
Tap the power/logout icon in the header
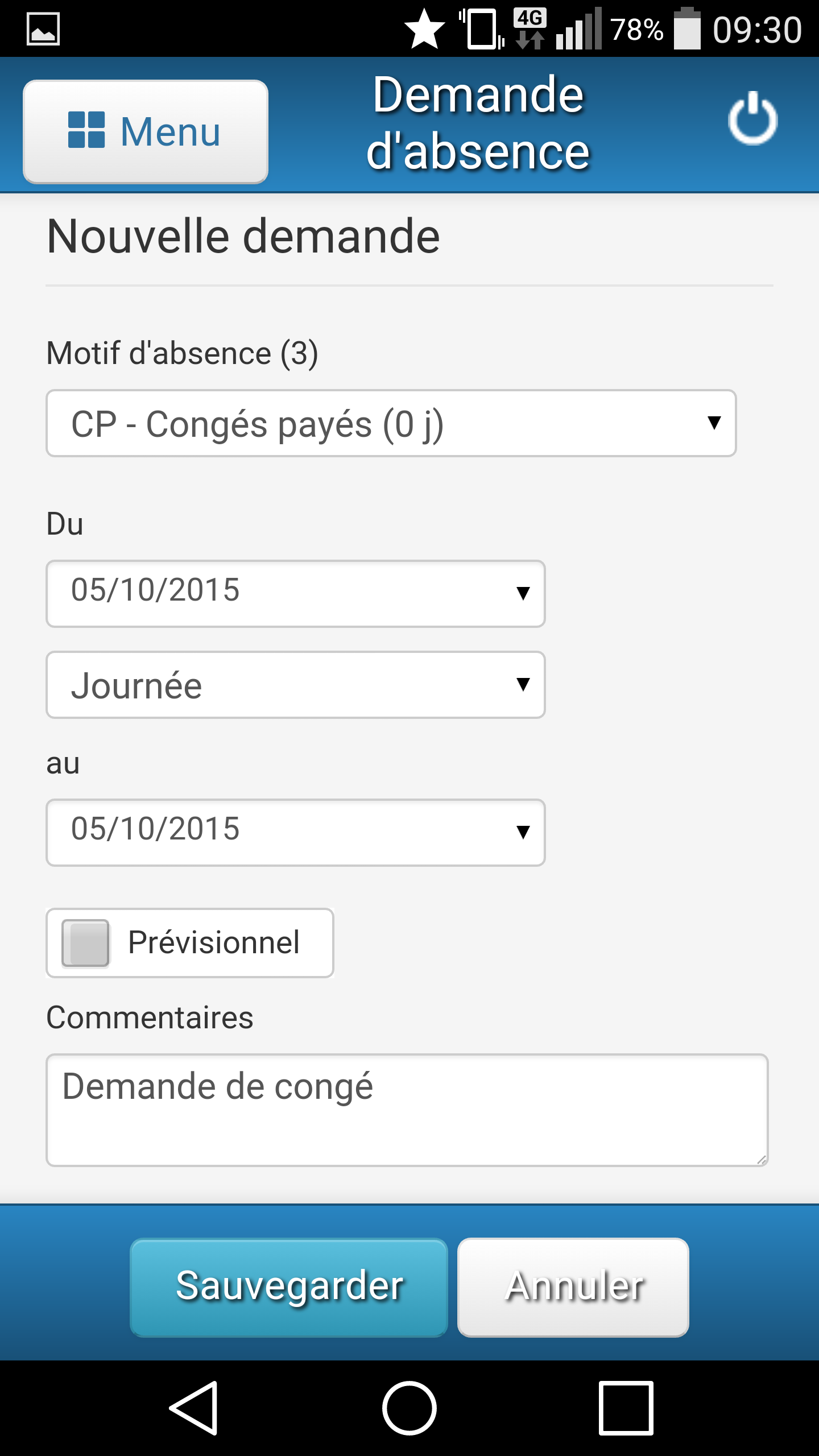pyautogui.click(x=752, y=118)
